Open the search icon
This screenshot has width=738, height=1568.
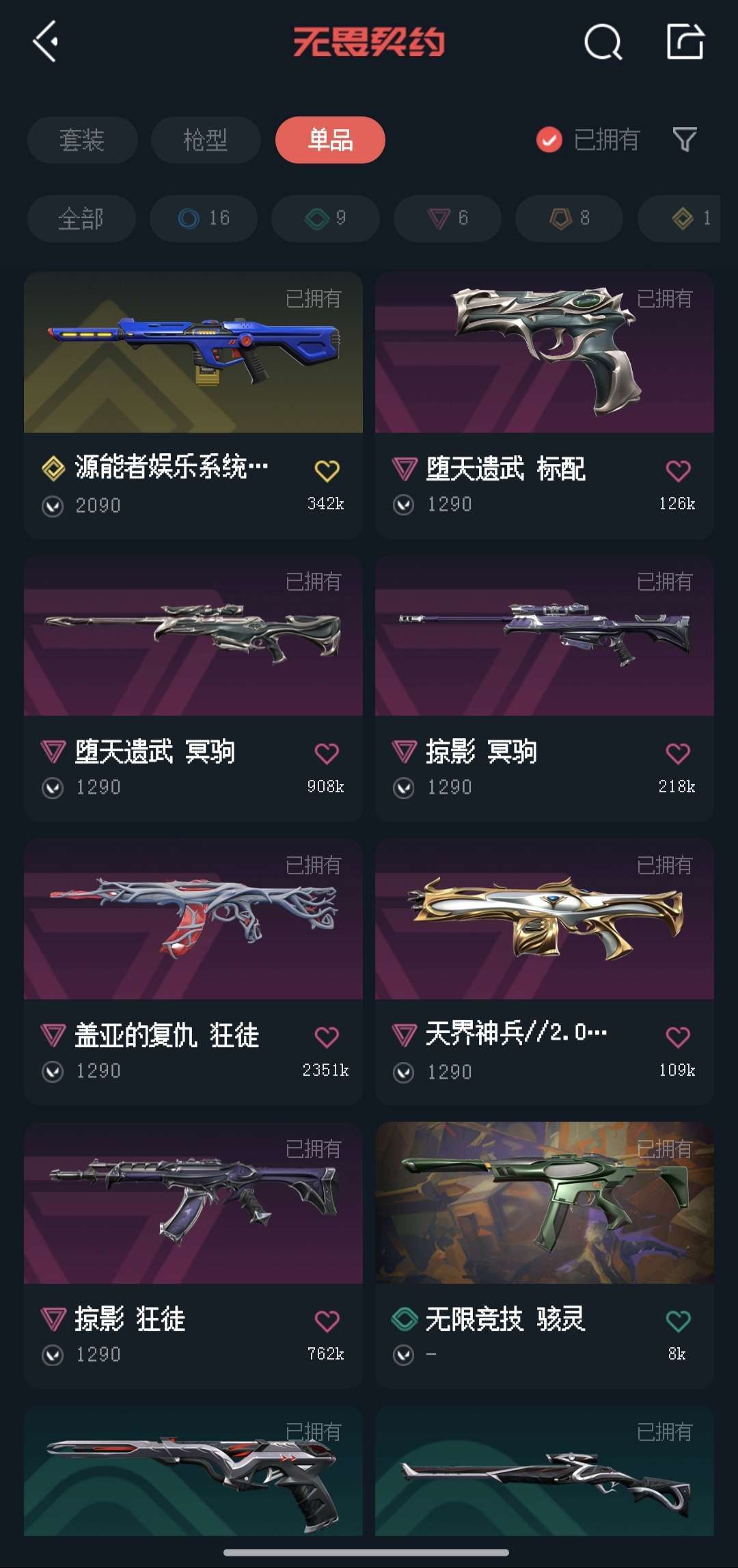603,42
